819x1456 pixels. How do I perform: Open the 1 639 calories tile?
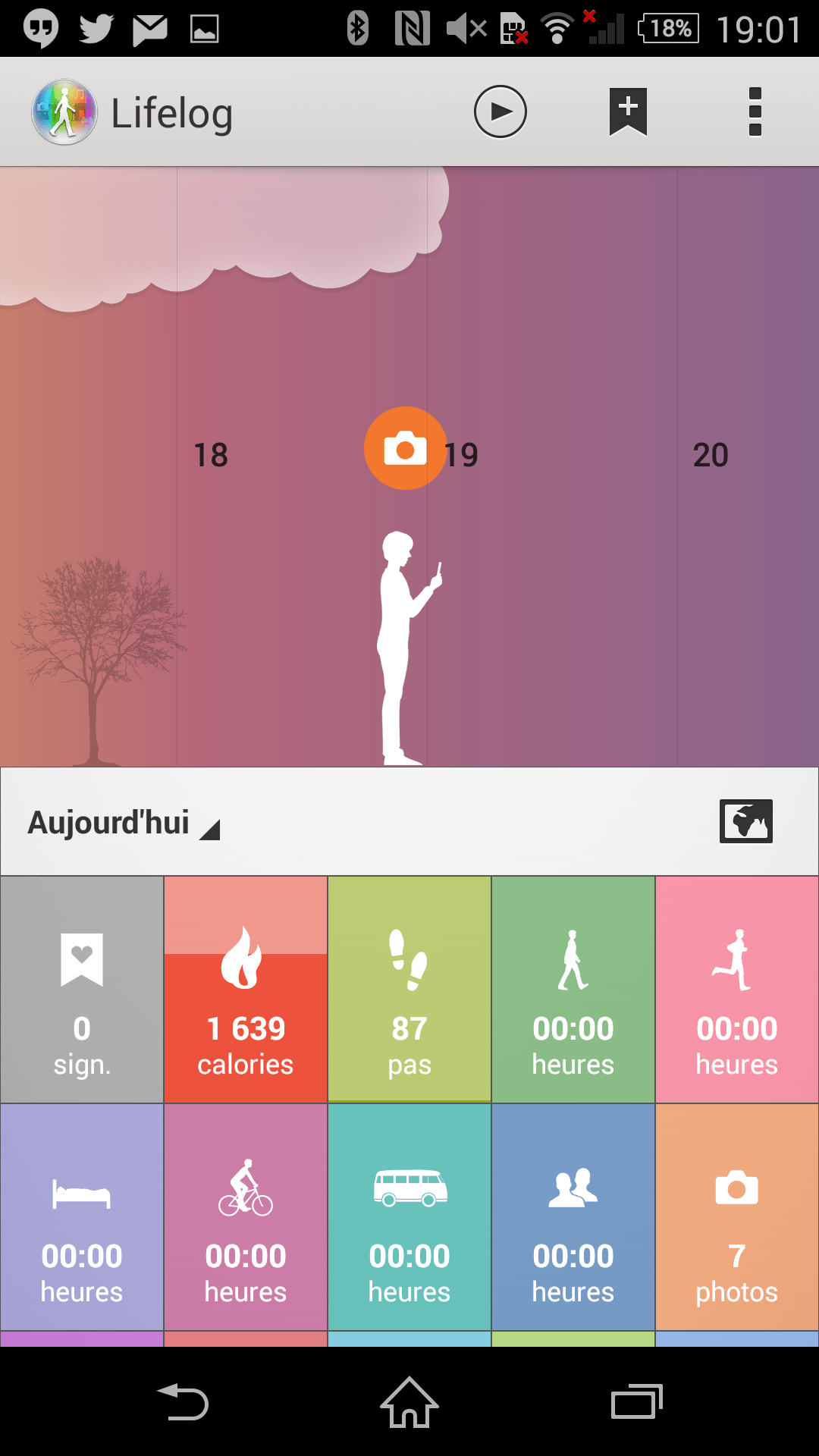pyautogui.click(x=246, y=990)
